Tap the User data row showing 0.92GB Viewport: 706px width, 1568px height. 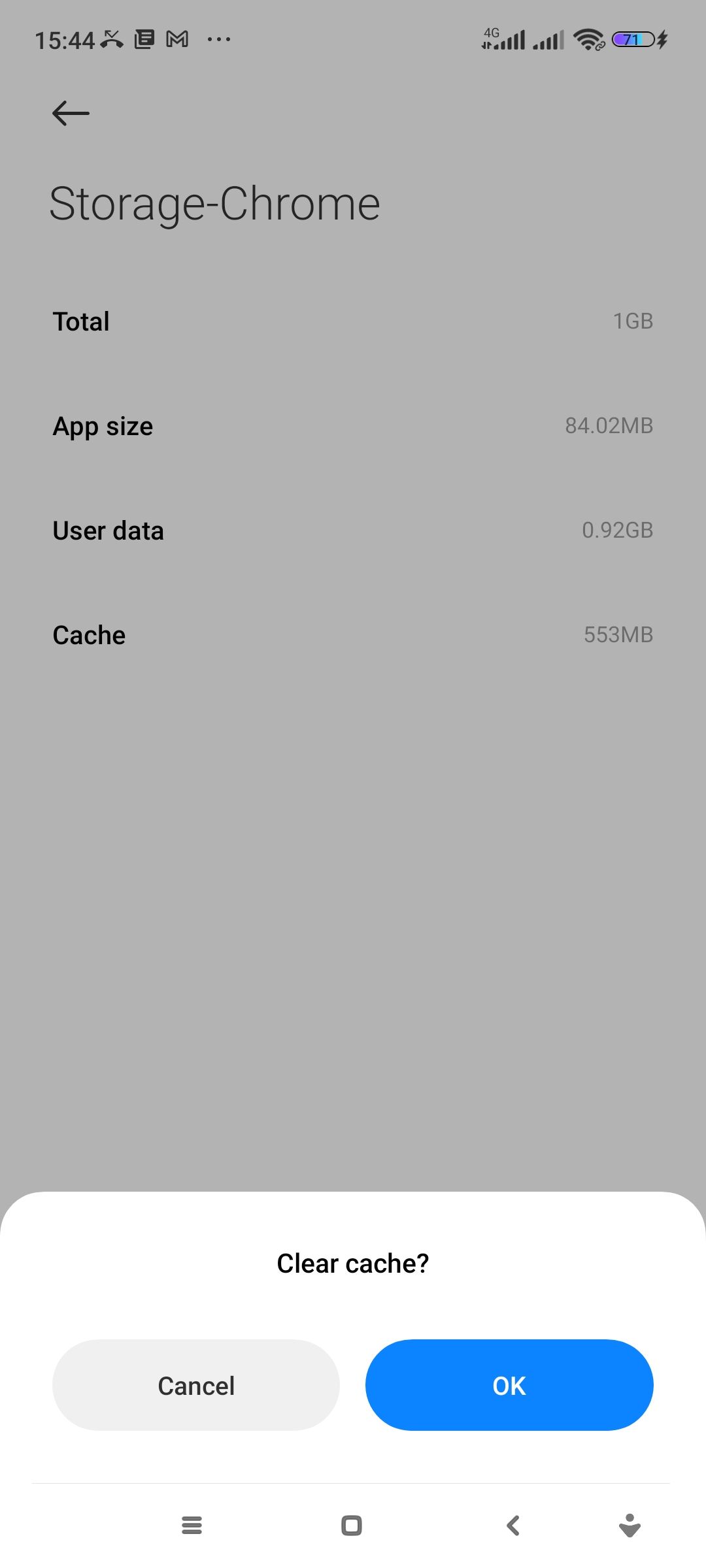353,530
